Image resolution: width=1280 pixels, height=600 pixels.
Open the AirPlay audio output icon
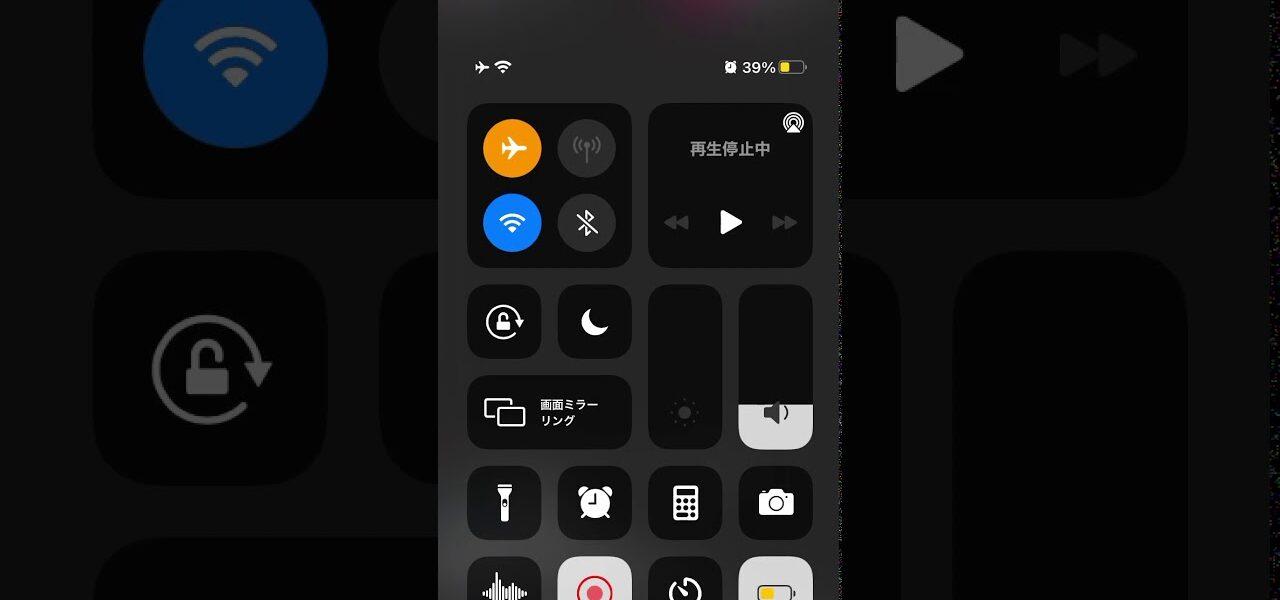coord(793,123)
